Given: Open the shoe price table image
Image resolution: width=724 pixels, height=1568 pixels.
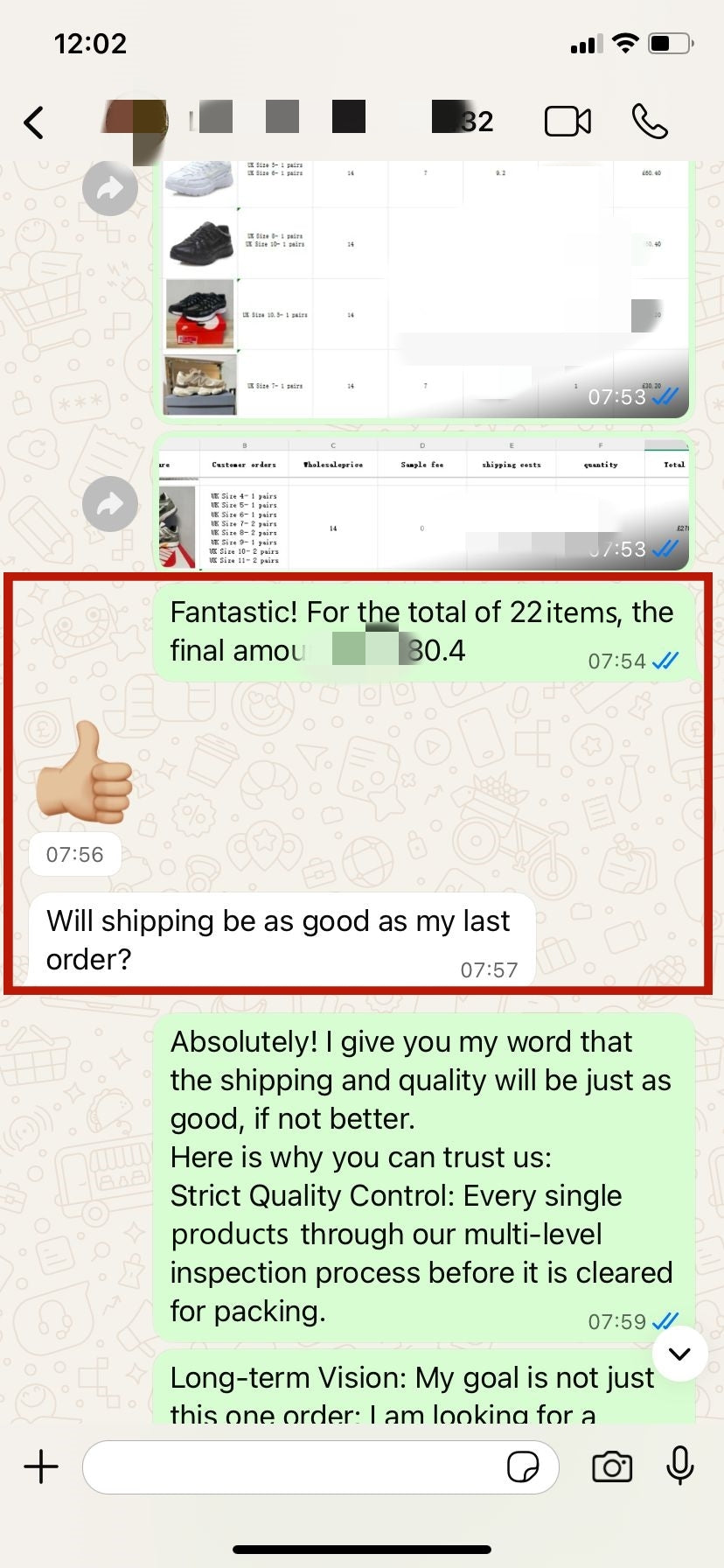Looking at the screenshot, I should 423,289.
